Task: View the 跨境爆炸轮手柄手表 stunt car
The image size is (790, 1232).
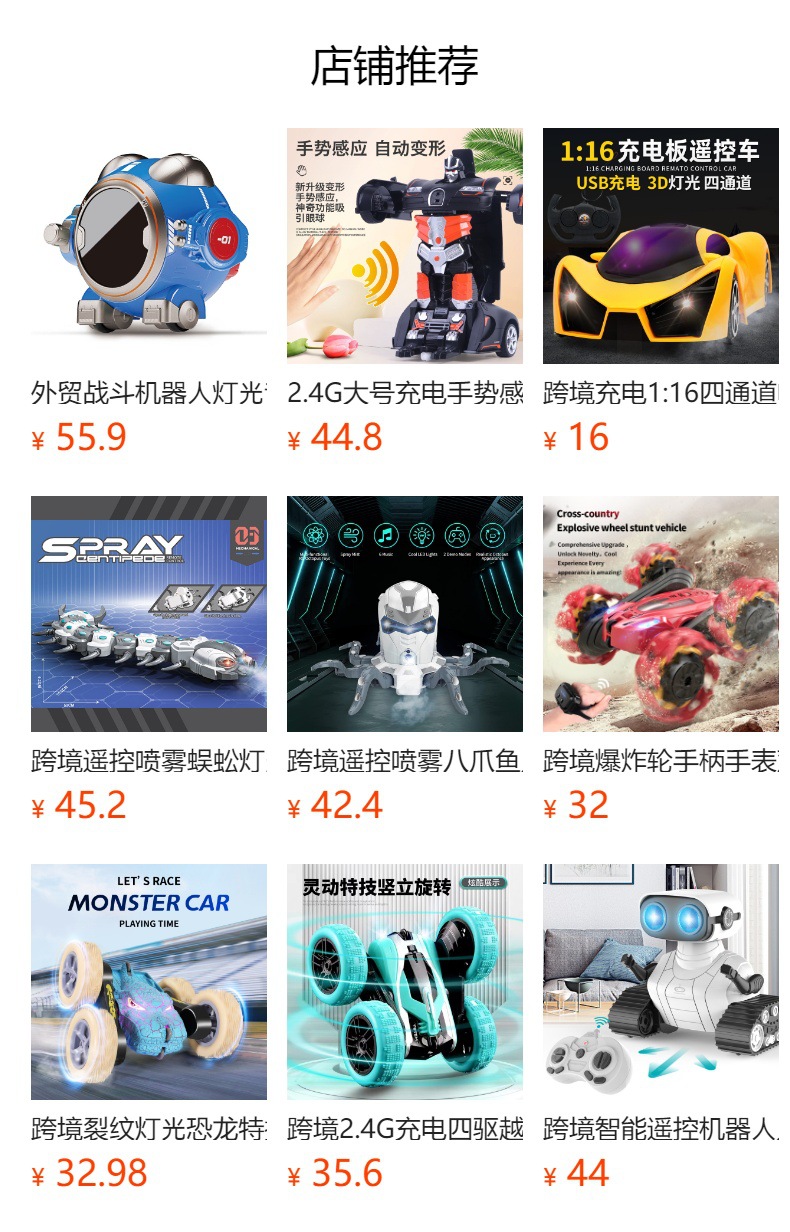Action: click(x=661, y=614)
